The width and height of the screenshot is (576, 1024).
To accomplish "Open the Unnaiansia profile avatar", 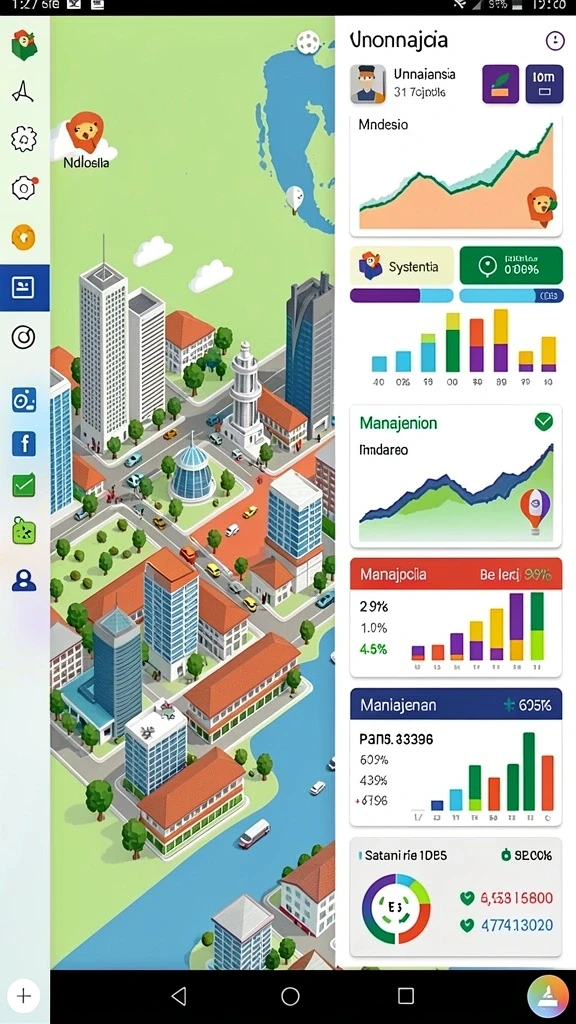I will tap(368, 84).
